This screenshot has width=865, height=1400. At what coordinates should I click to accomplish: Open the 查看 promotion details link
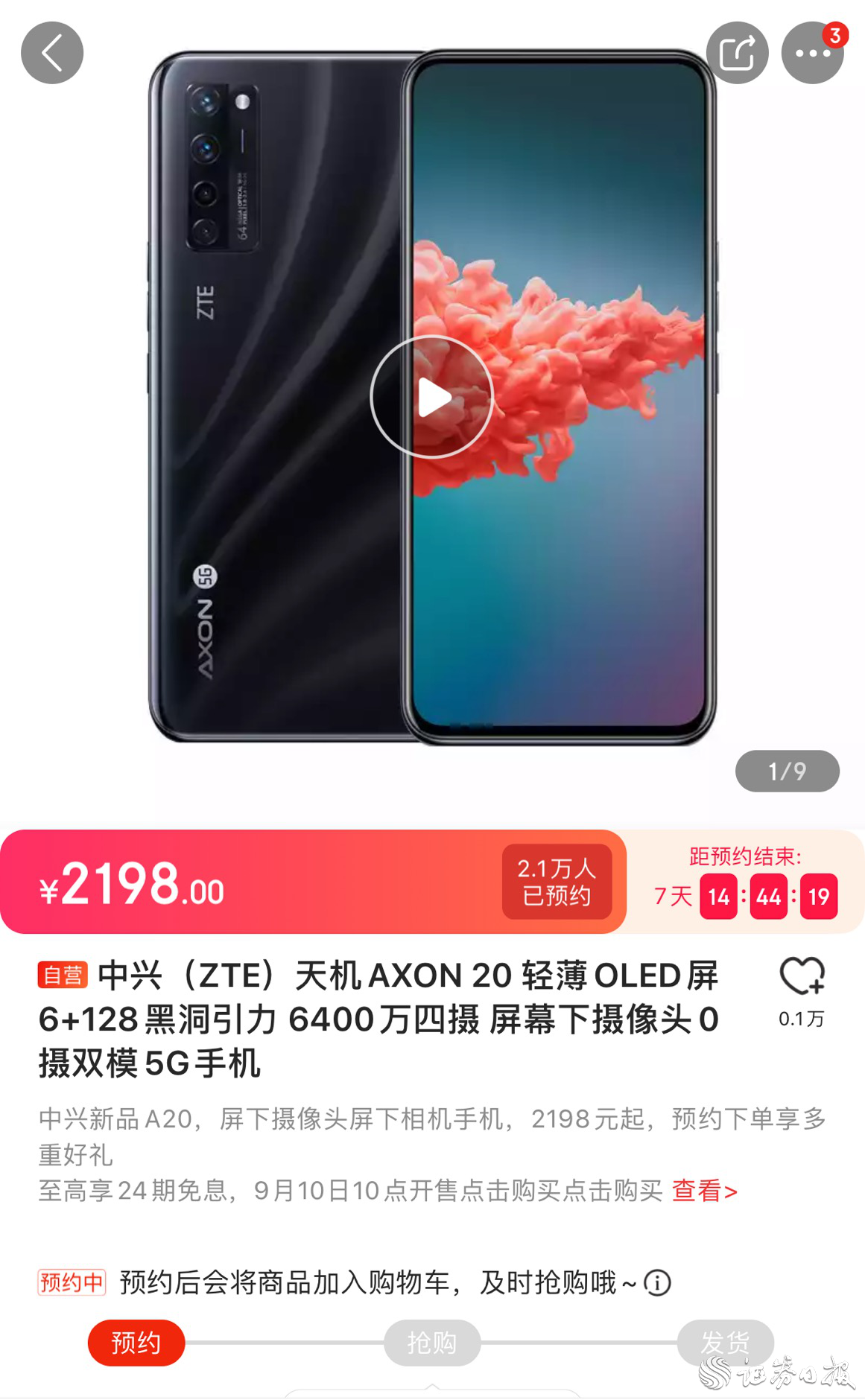704,1191
